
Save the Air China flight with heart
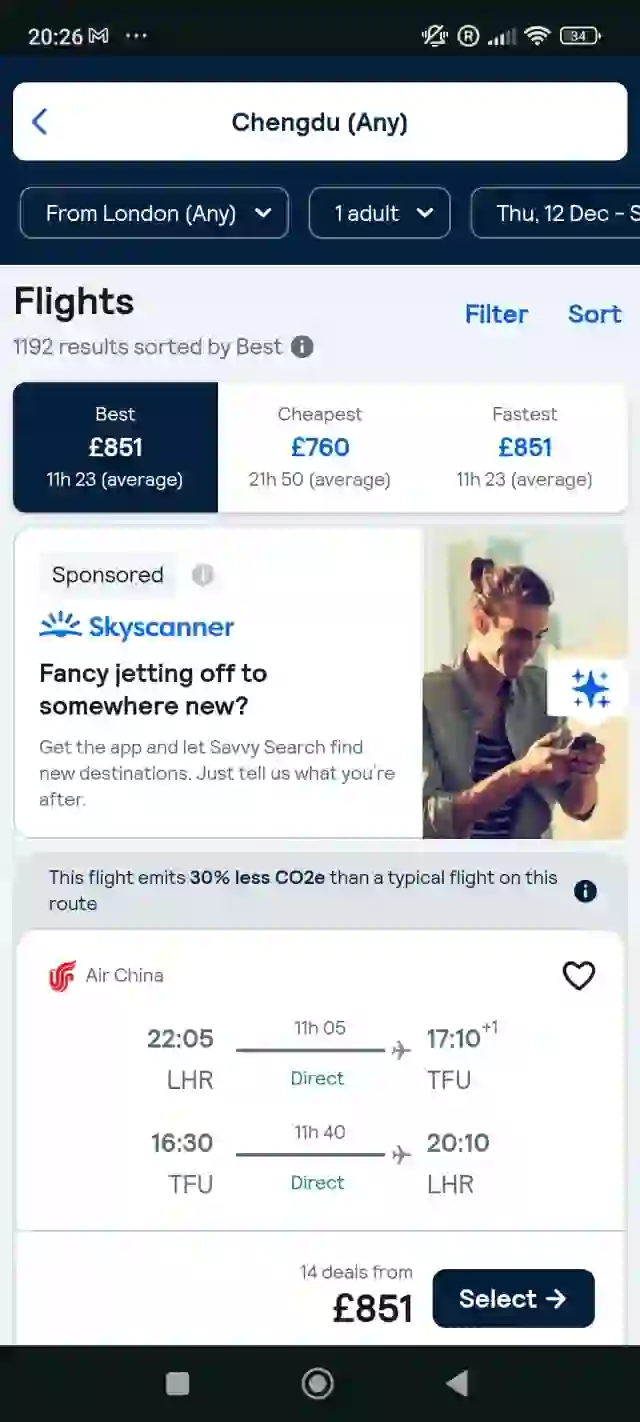[x=579, y=975]
